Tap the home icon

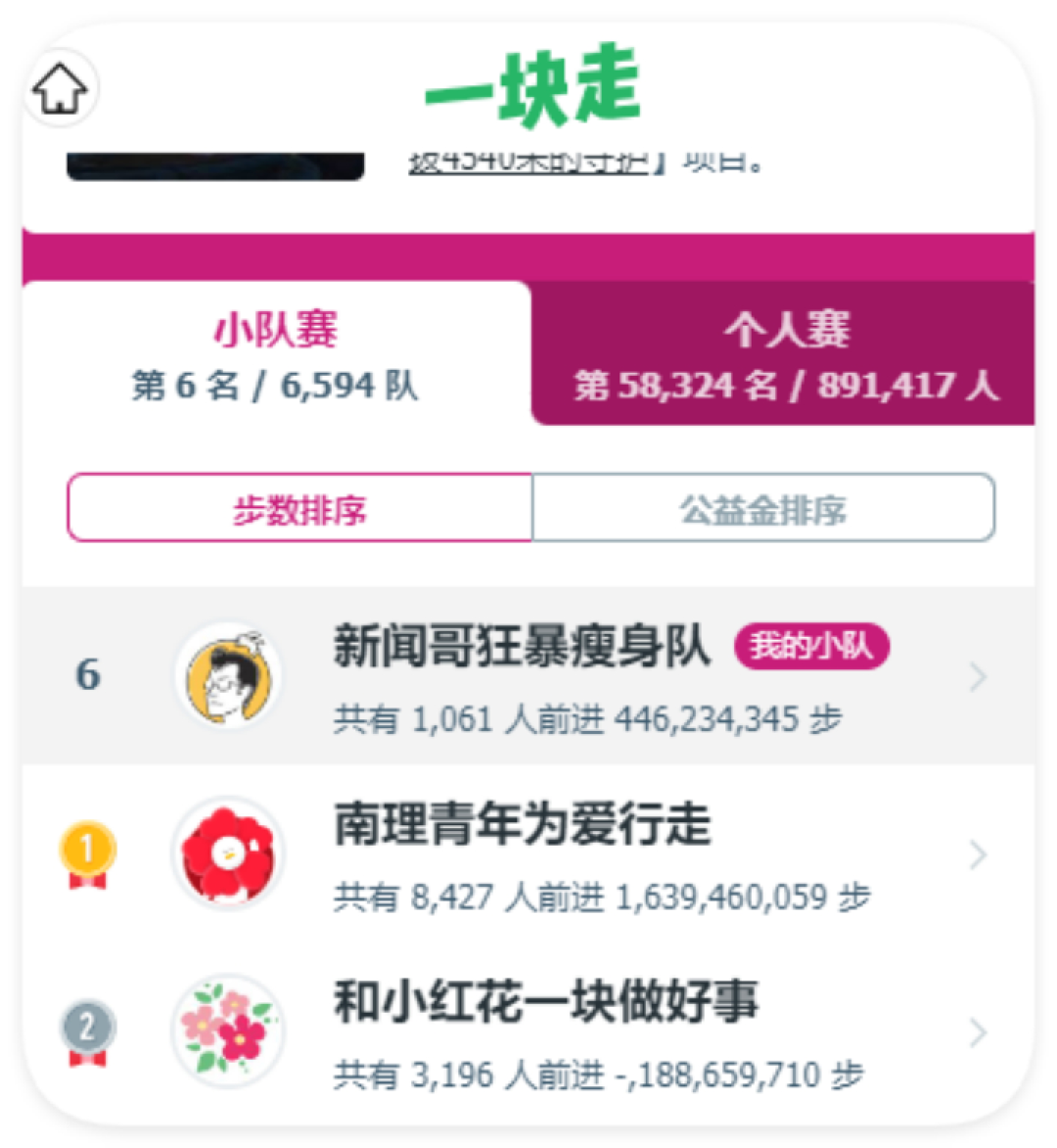60,89
